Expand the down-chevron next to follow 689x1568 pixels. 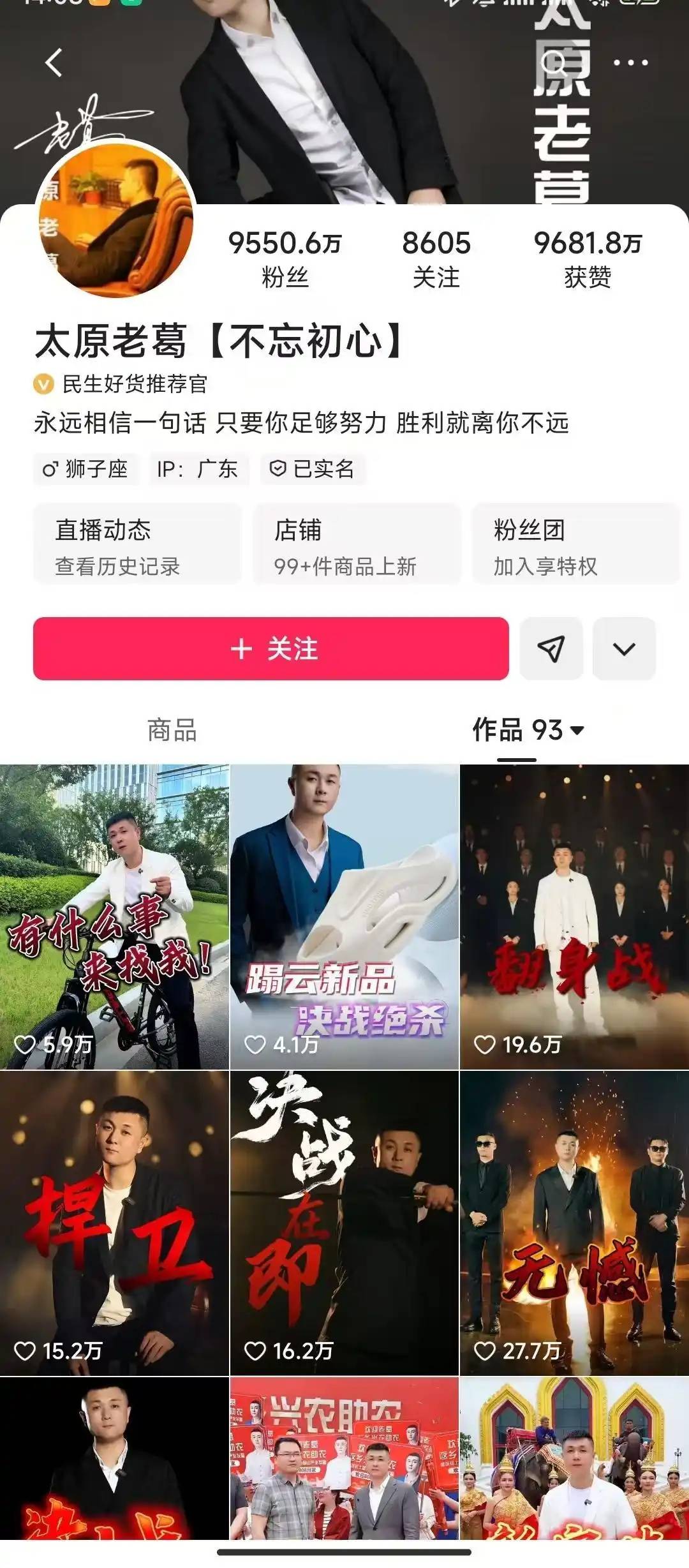click(624, 648)
